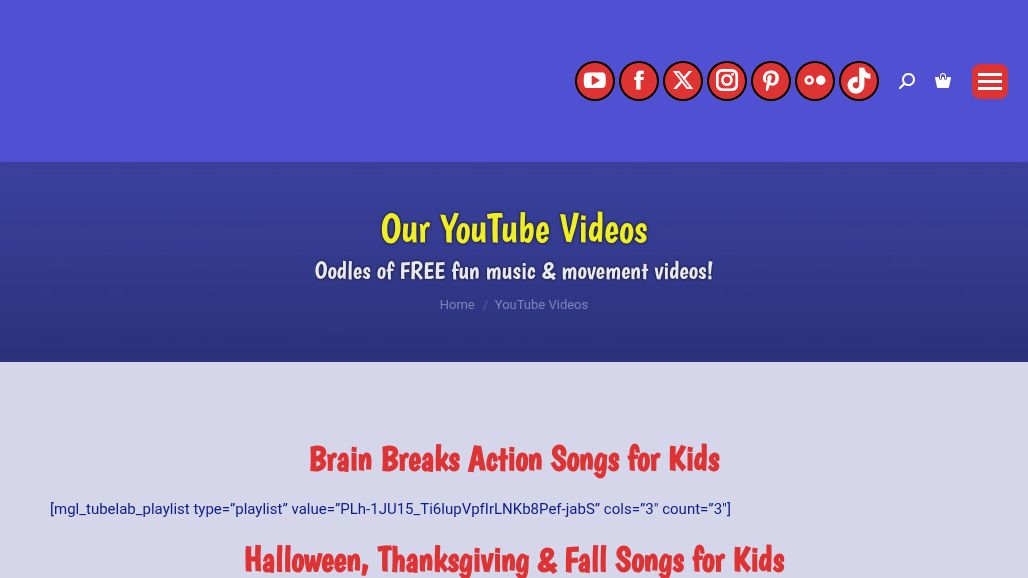Open the Flickr page icon
This screenshot has width=1028, height=578.
point(815,81)
